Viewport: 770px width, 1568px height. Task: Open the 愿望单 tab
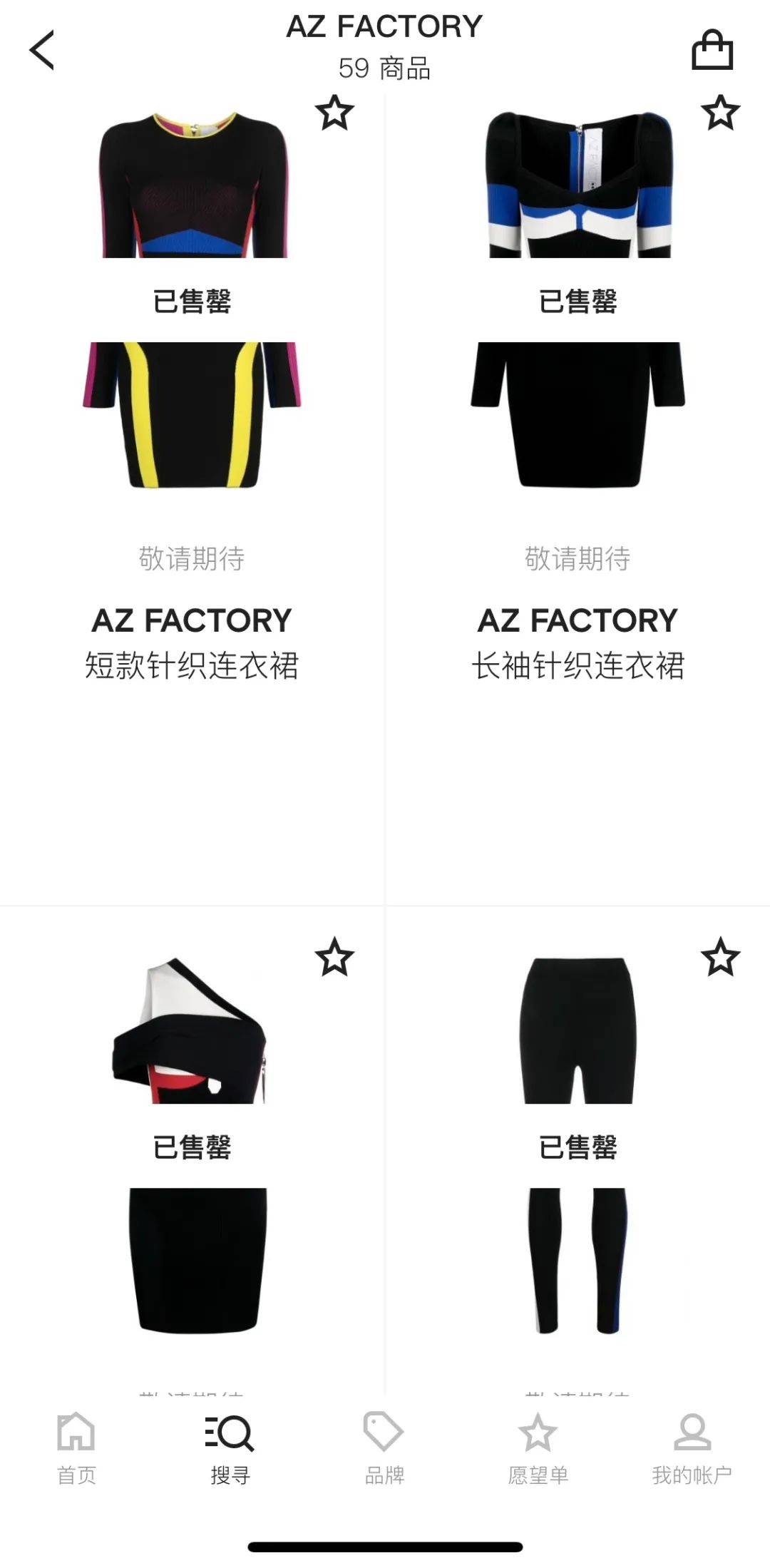pos(538,1447)
